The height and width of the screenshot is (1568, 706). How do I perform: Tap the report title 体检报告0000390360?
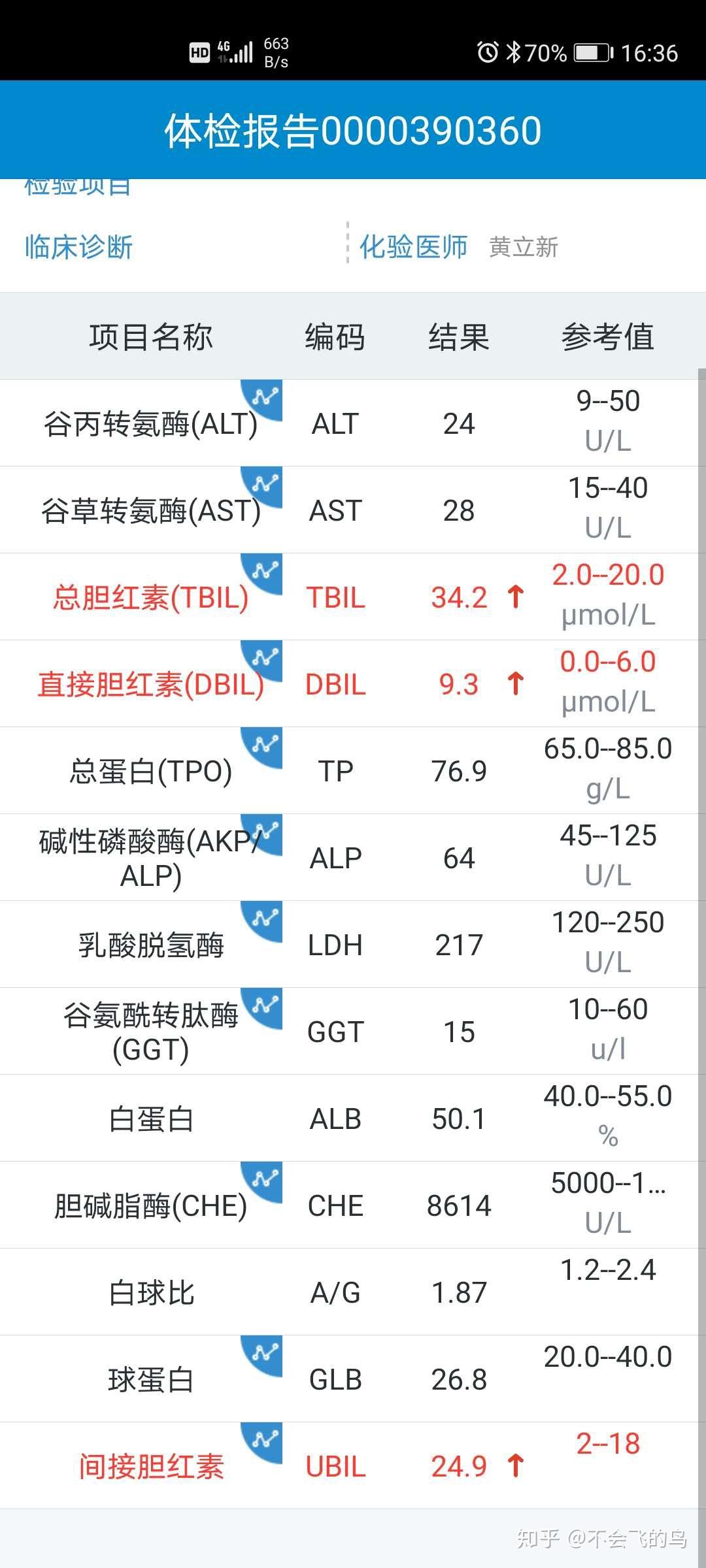click(353, 130)
